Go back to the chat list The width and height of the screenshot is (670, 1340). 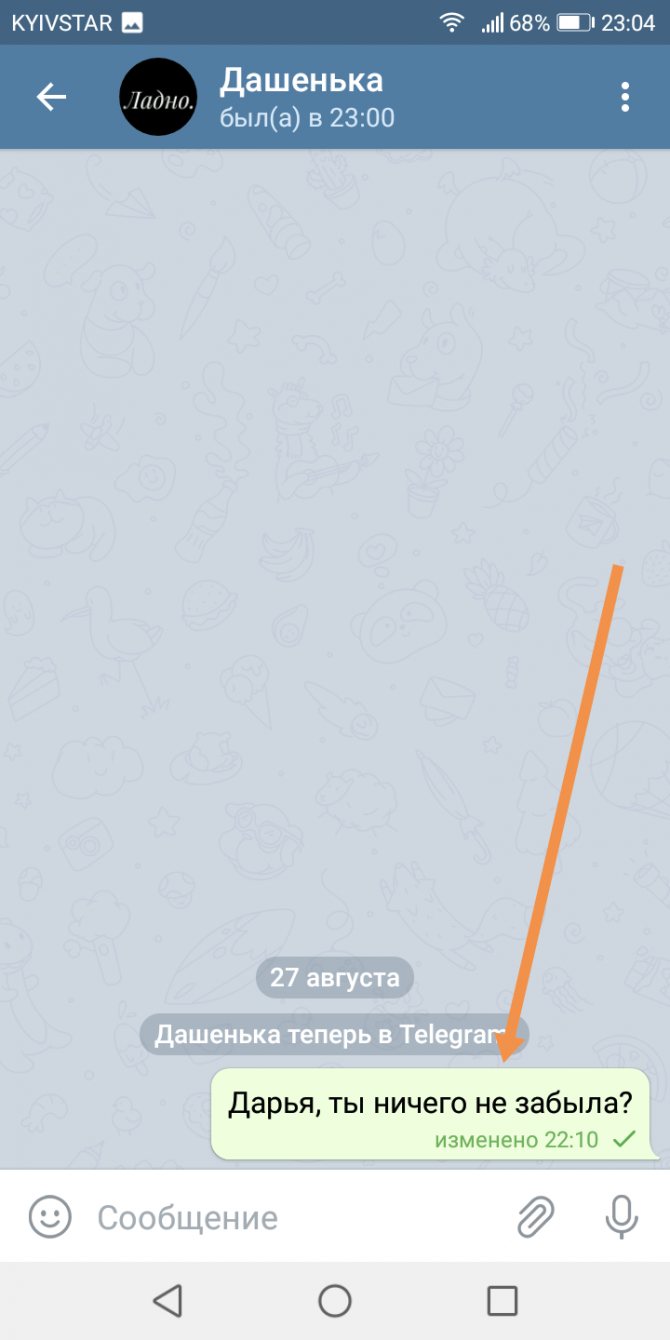tap(51, 97)
